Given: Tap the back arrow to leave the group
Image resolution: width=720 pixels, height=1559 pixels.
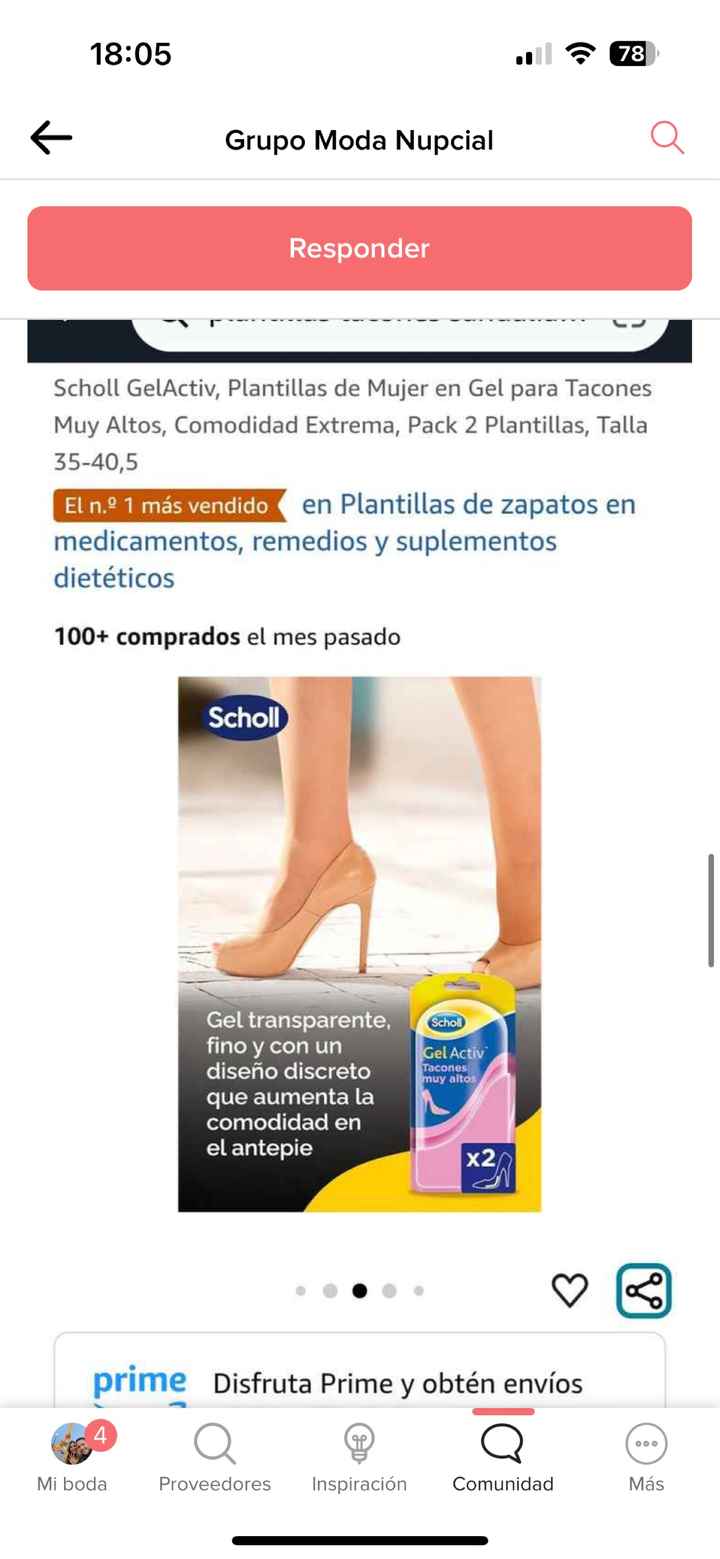Looking at the screenshot, I should pyautogui.click(x=50, y=137).
